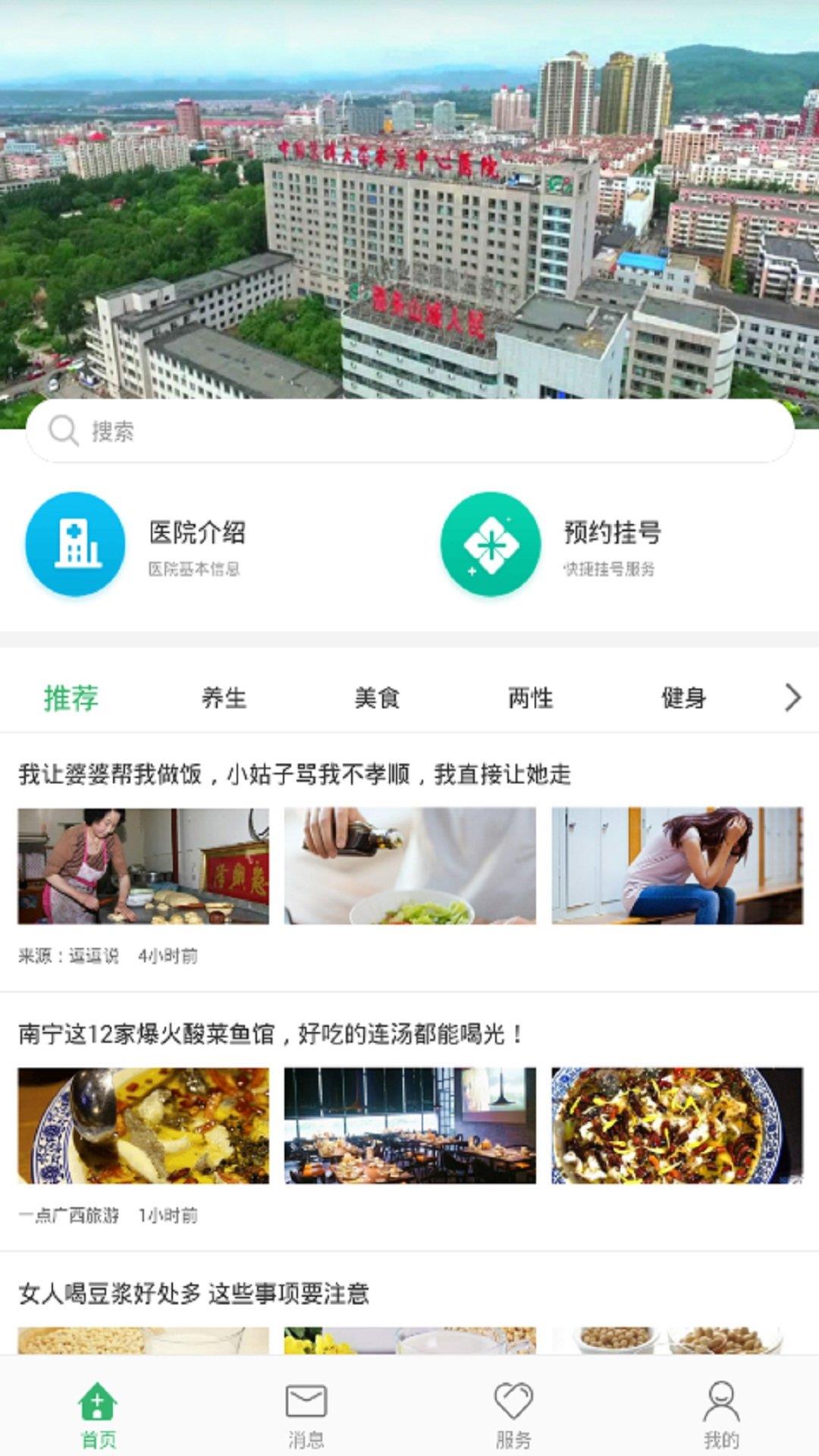Open 预约挂号 appointment registration
This screenshot has width=819, height=1456.
point(551,544)
